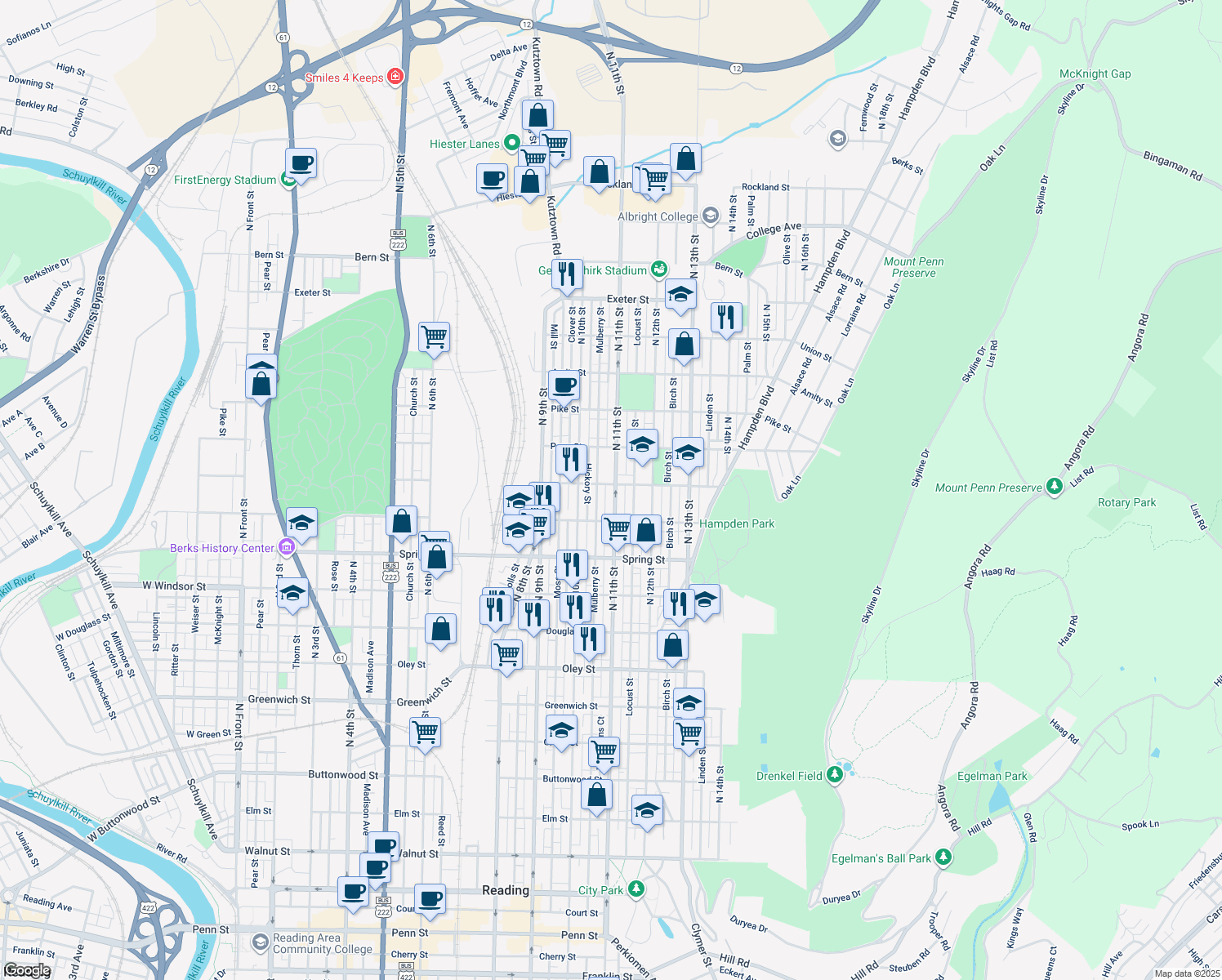
Task: Open the restaurant marker on Kutztown Rd at Exeter St
Action: tap(567, 274)
